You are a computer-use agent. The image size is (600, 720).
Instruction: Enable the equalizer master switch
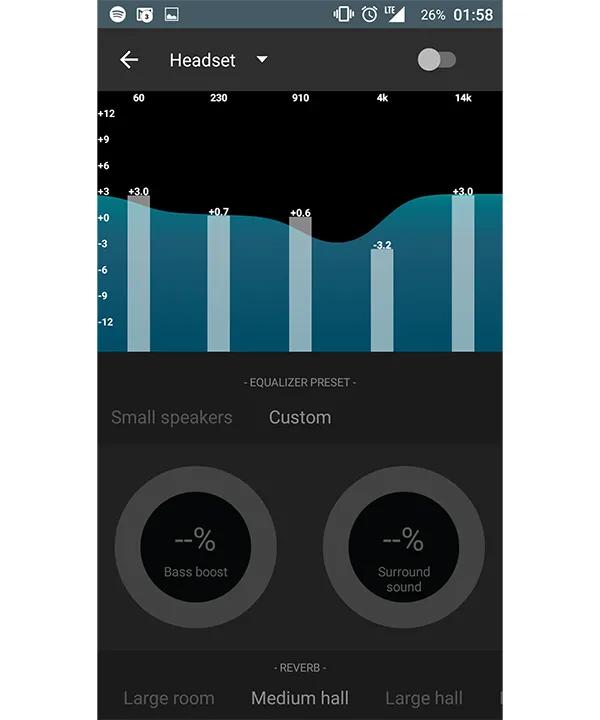click(436, 60)
